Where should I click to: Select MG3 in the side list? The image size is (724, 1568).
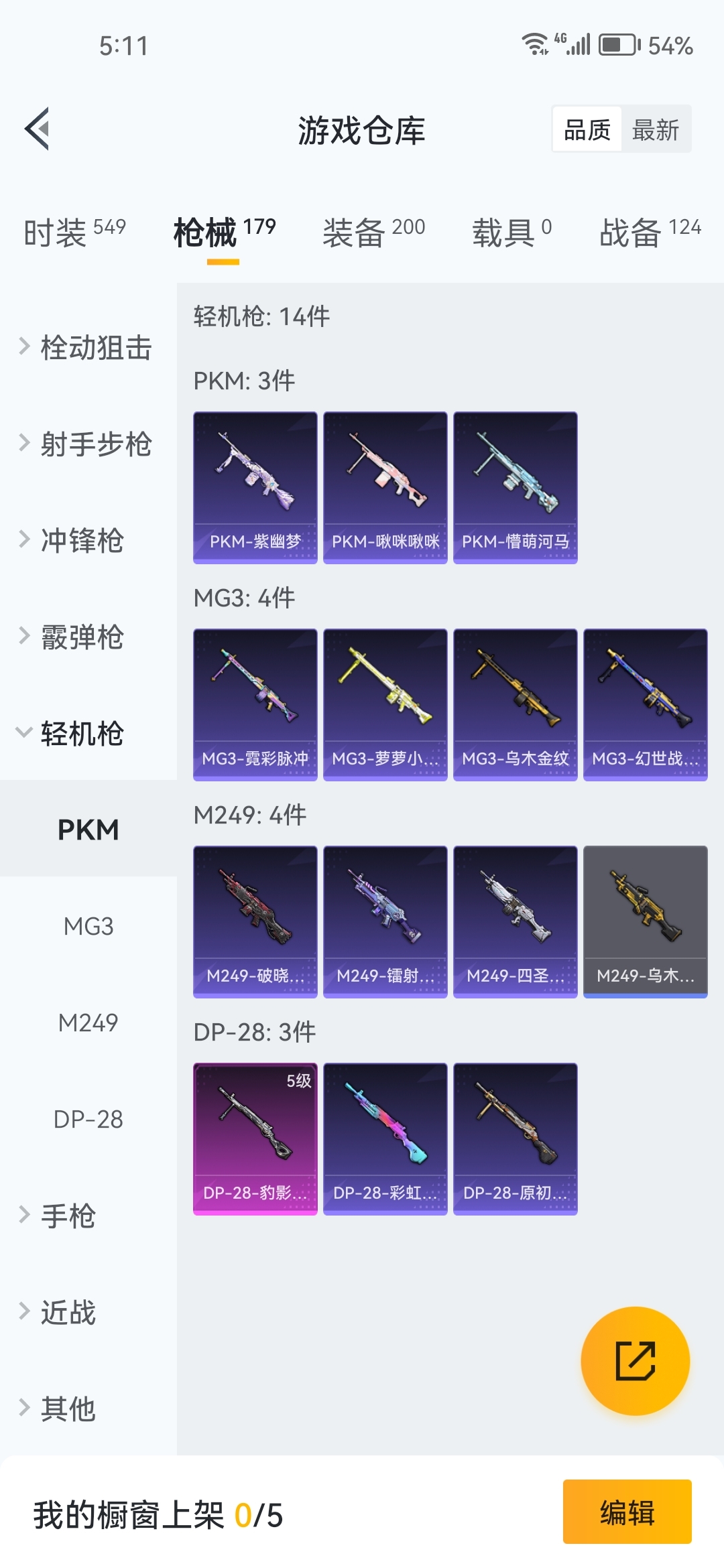[88, 927]
